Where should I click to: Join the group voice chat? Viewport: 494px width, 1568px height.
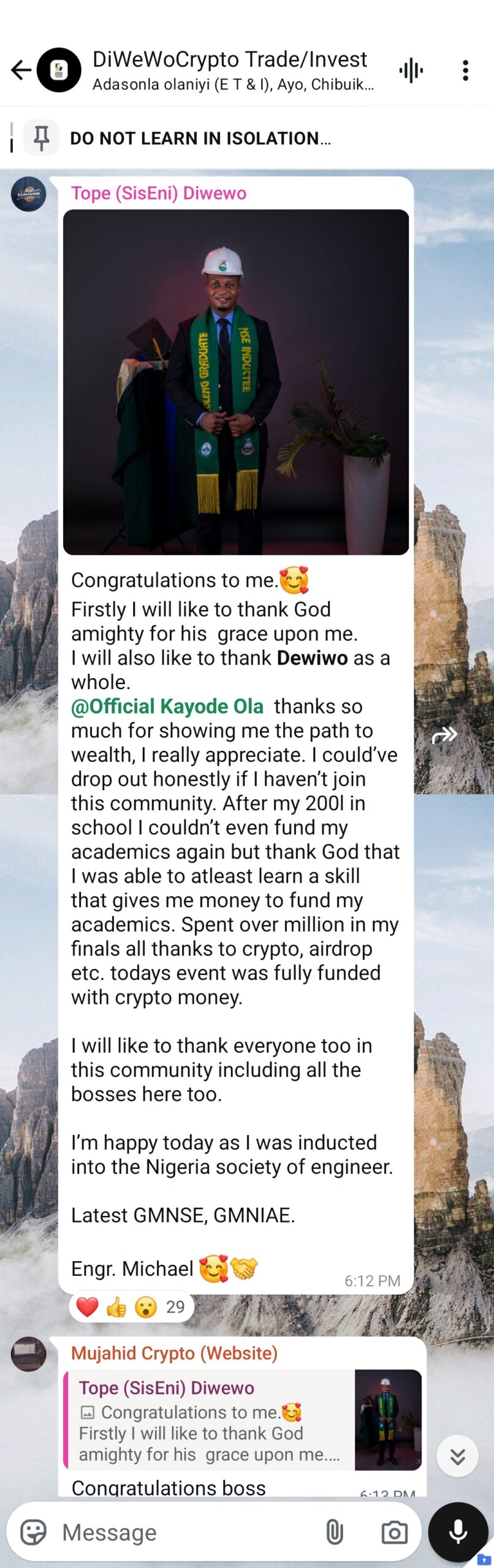(x=411, y=70)
